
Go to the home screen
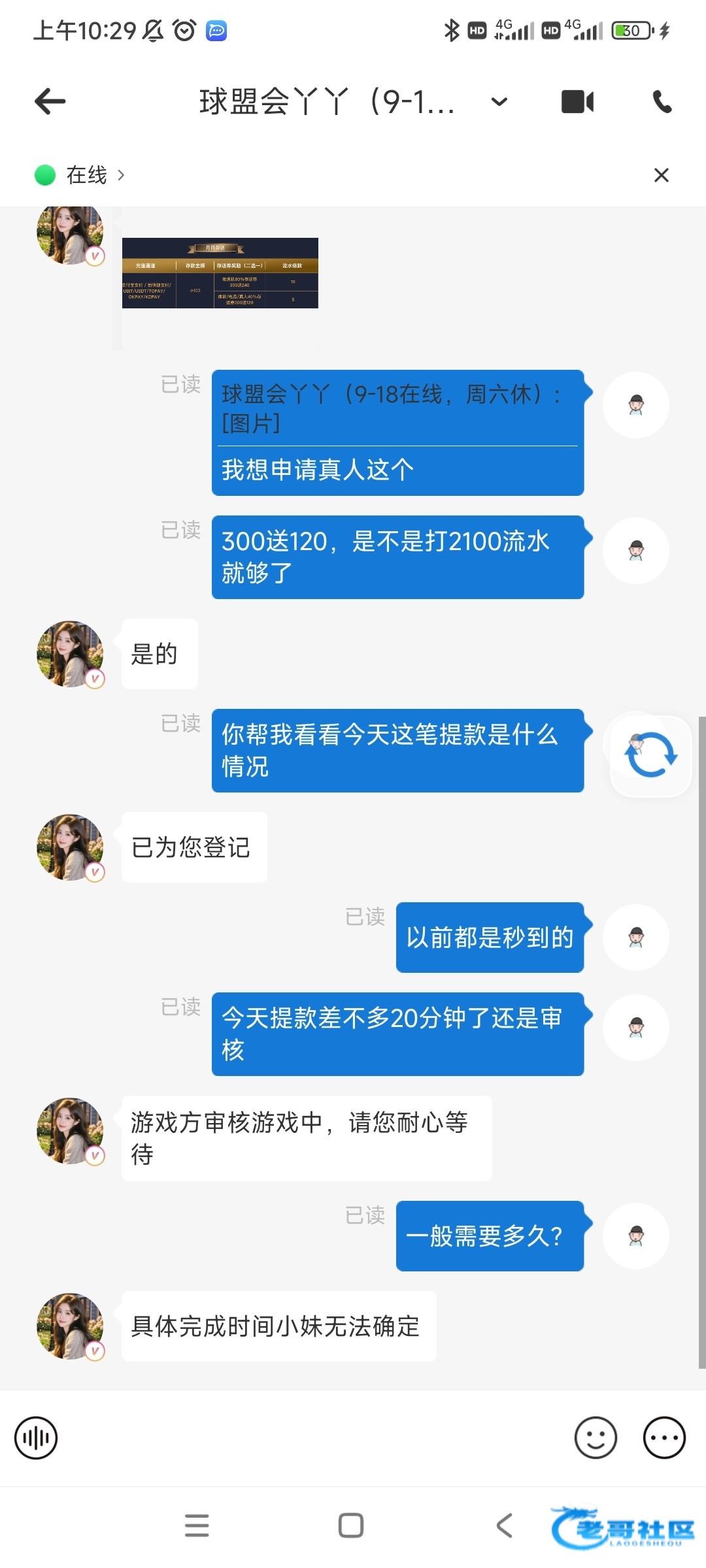[351, 1526]
